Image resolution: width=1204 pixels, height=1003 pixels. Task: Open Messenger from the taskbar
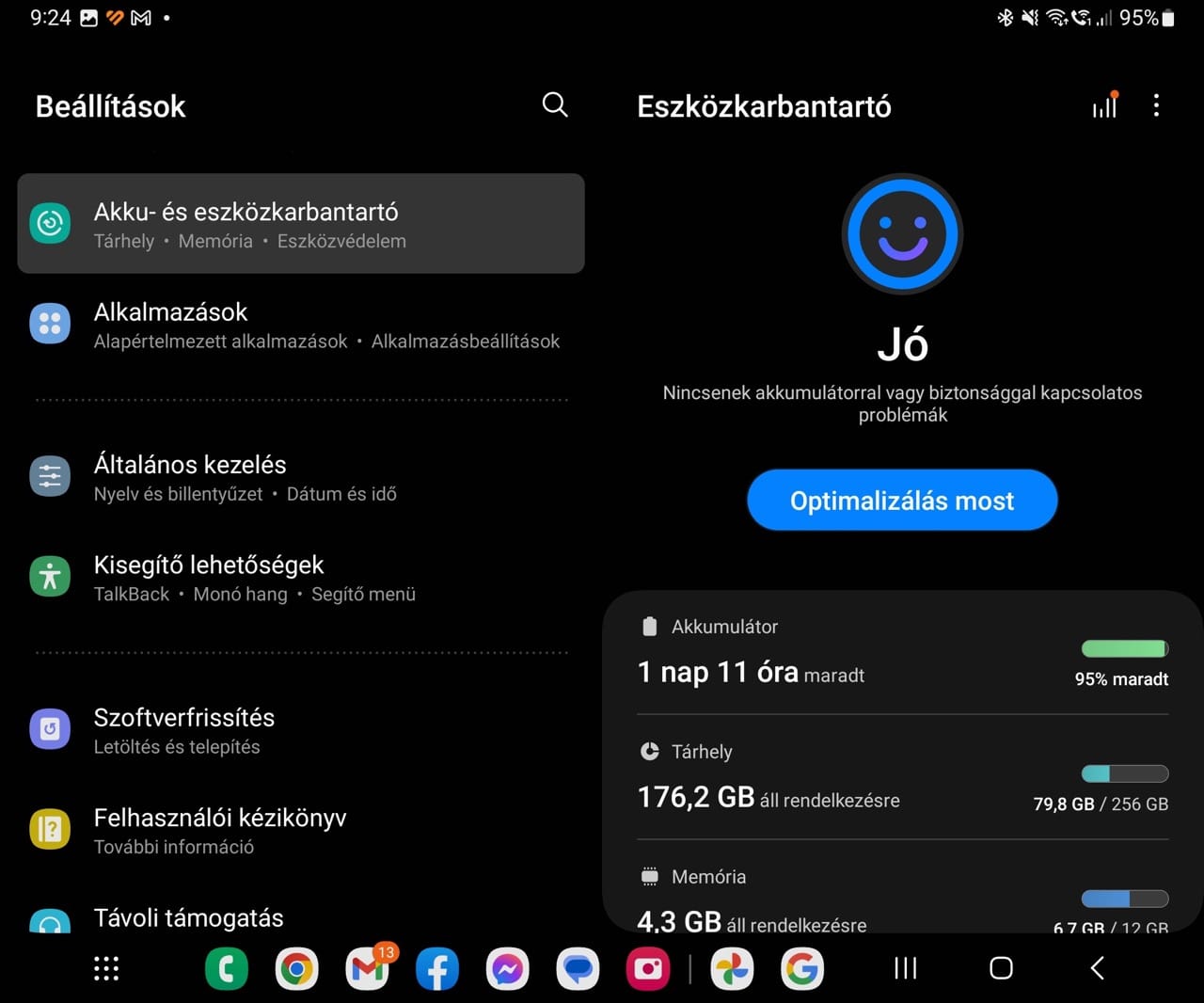(508, 968)
